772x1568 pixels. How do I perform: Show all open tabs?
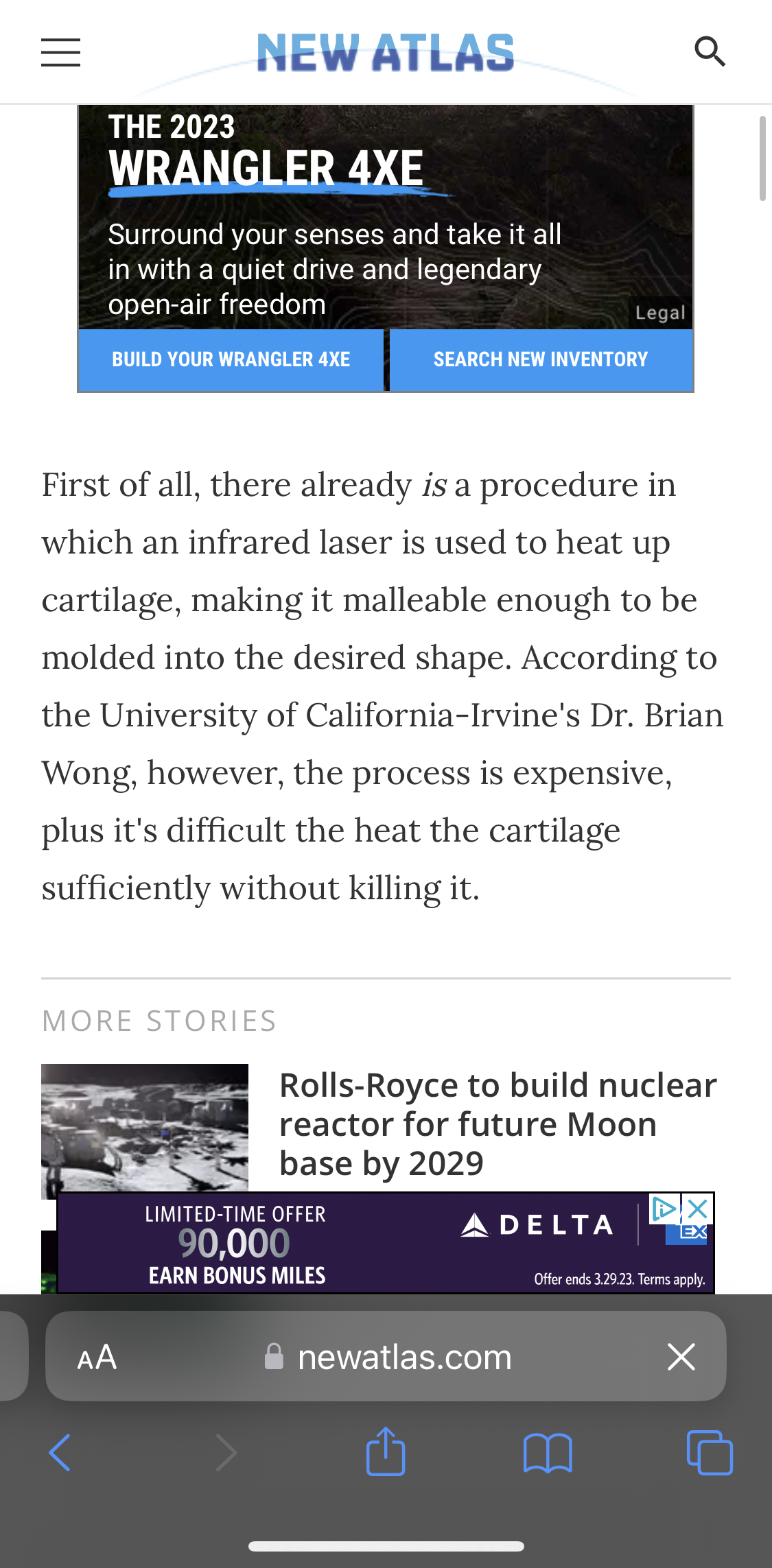coord(710,1452)
